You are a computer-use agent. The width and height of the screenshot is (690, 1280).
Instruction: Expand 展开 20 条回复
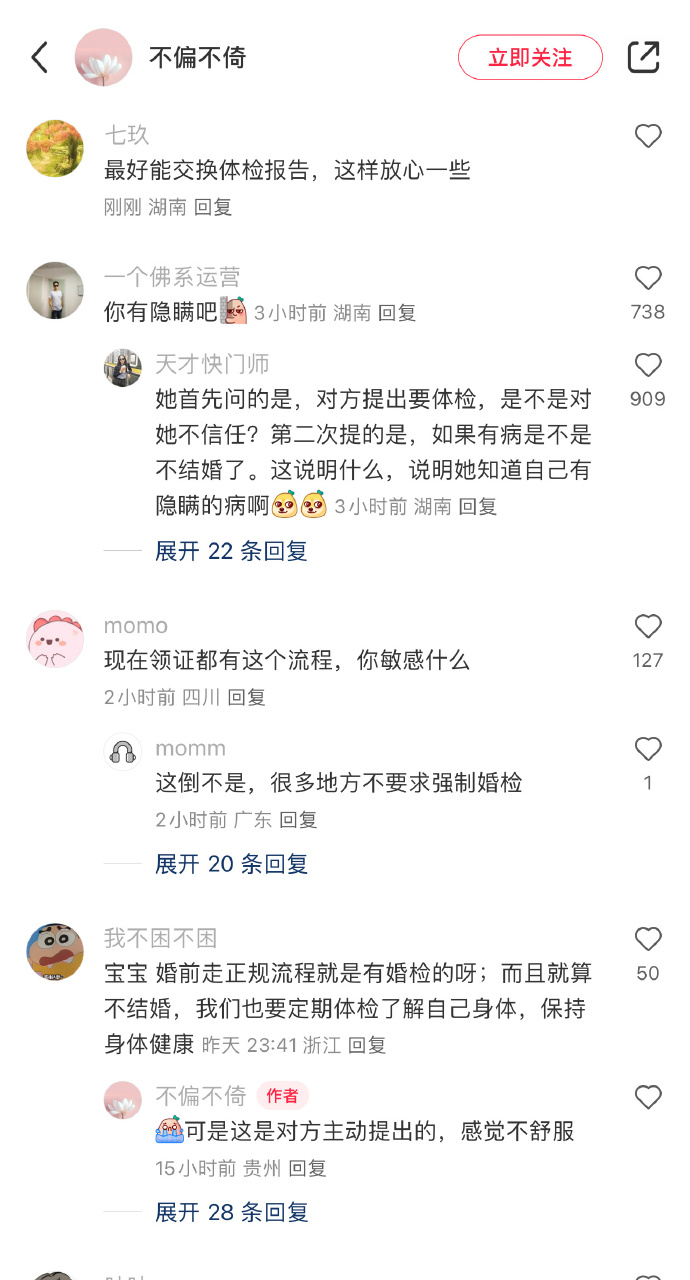[231, 864]
